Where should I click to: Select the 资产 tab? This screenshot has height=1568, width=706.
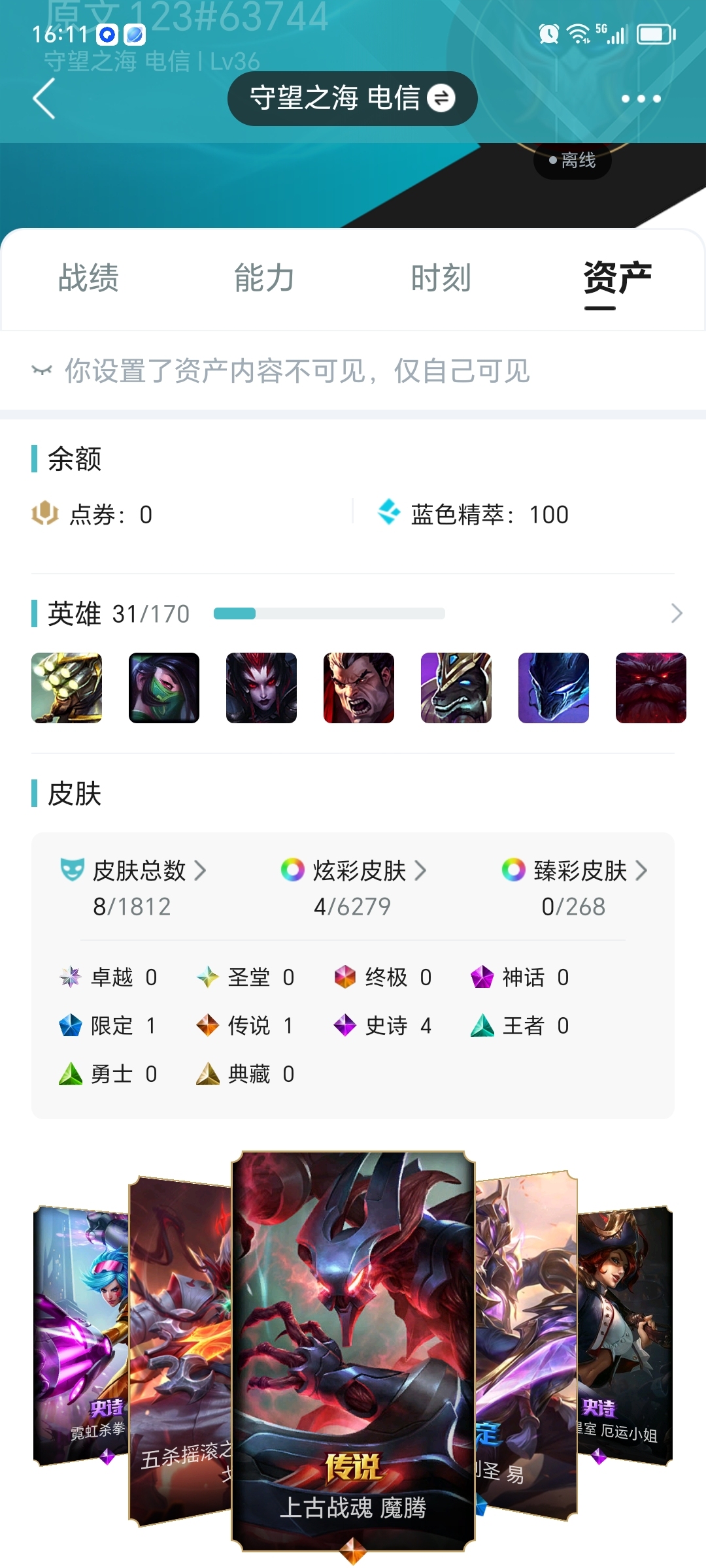617,278
